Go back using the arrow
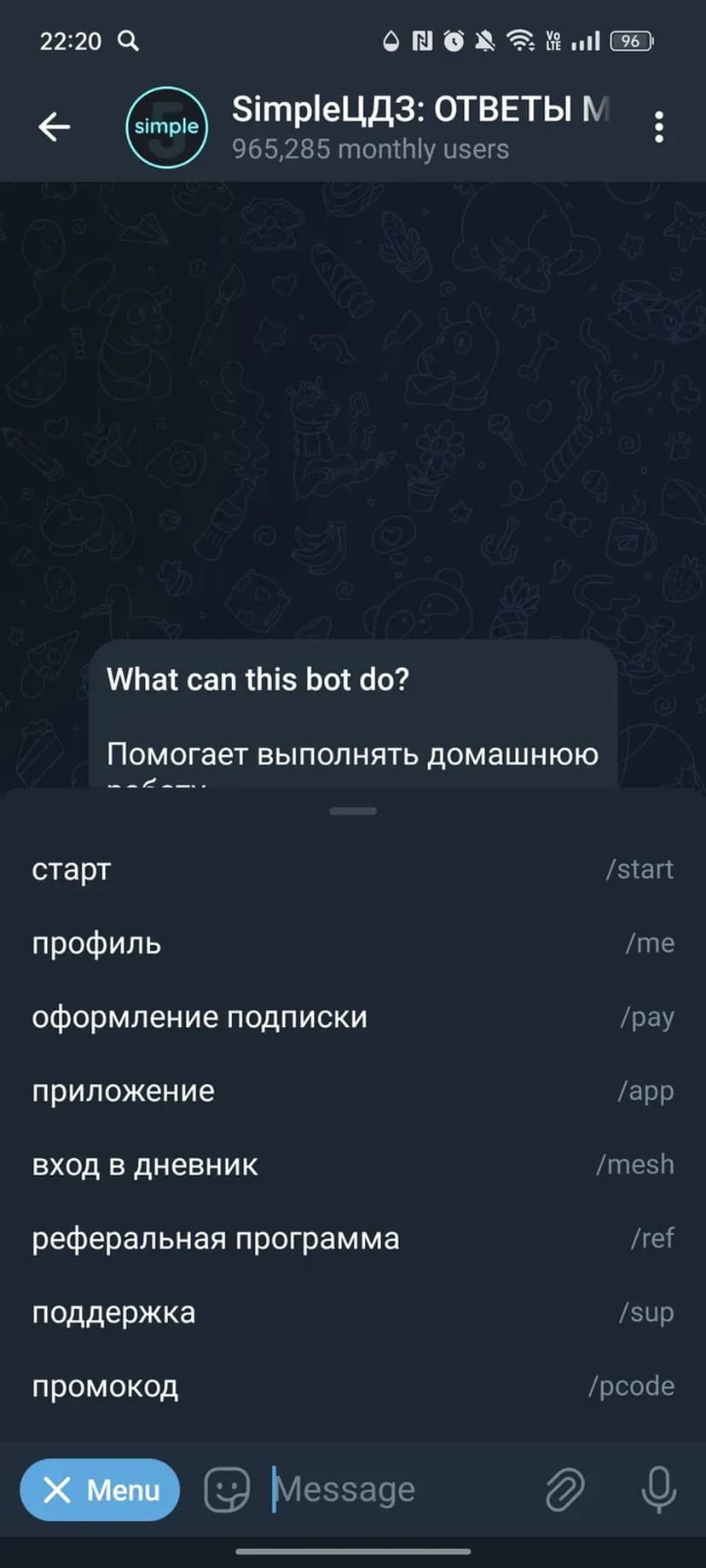 pyautogui.click(x=54, y=128)
